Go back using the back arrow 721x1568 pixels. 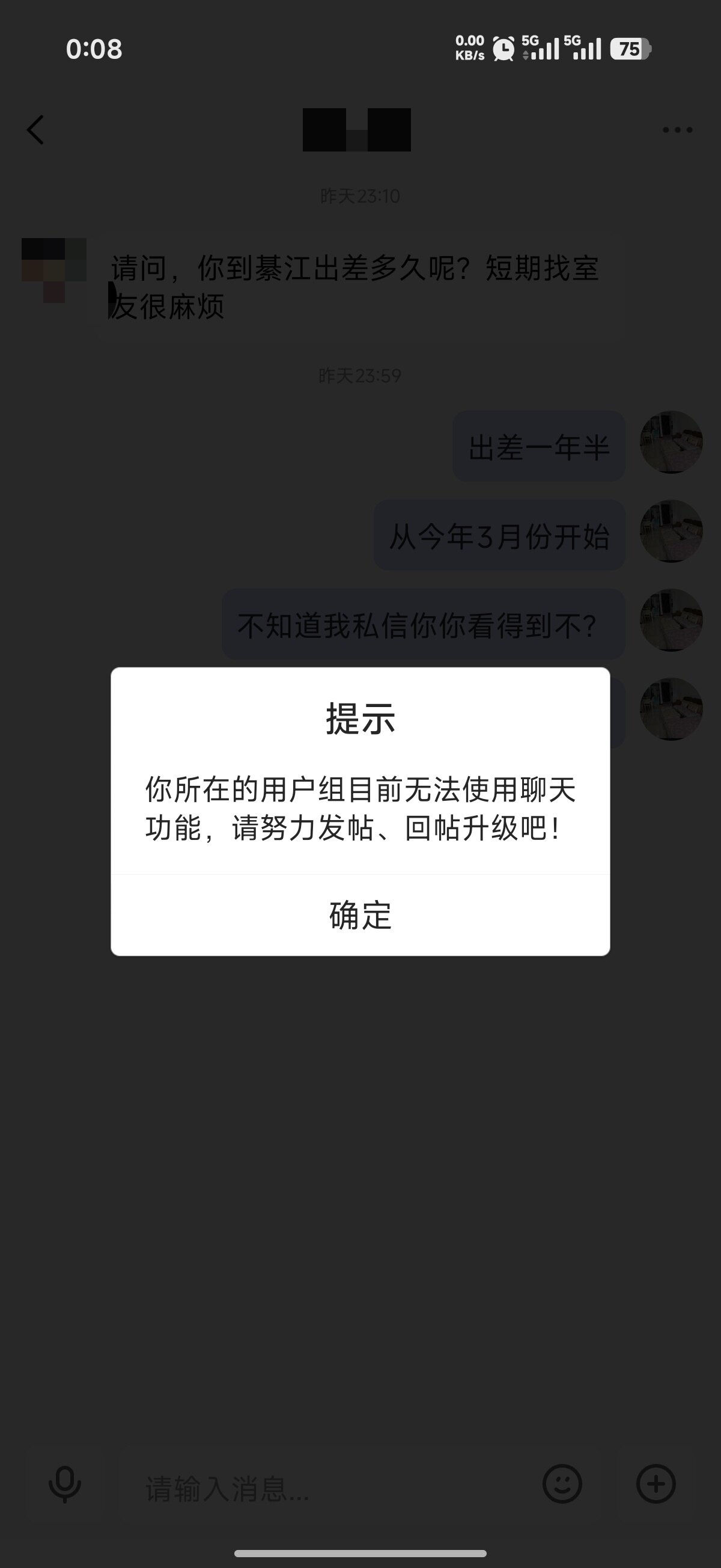click(x=36, y=130)
